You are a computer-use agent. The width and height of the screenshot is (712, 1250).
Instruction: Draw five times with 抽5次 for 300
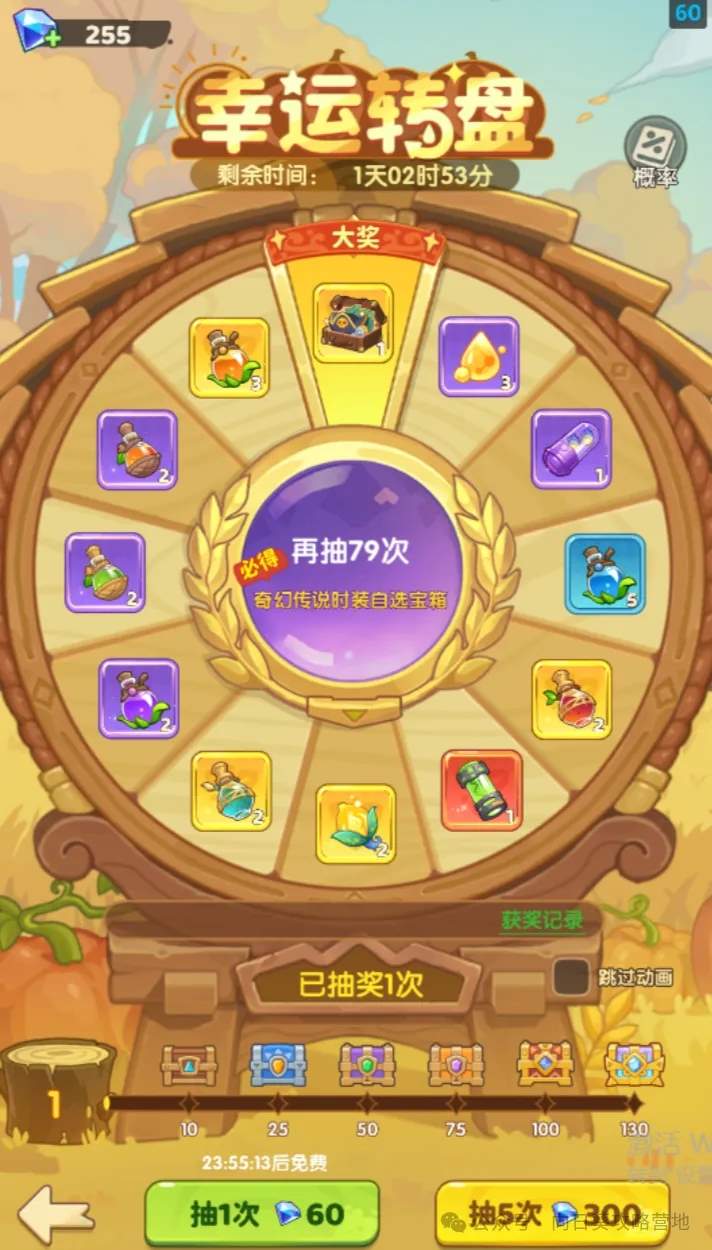552,1214
